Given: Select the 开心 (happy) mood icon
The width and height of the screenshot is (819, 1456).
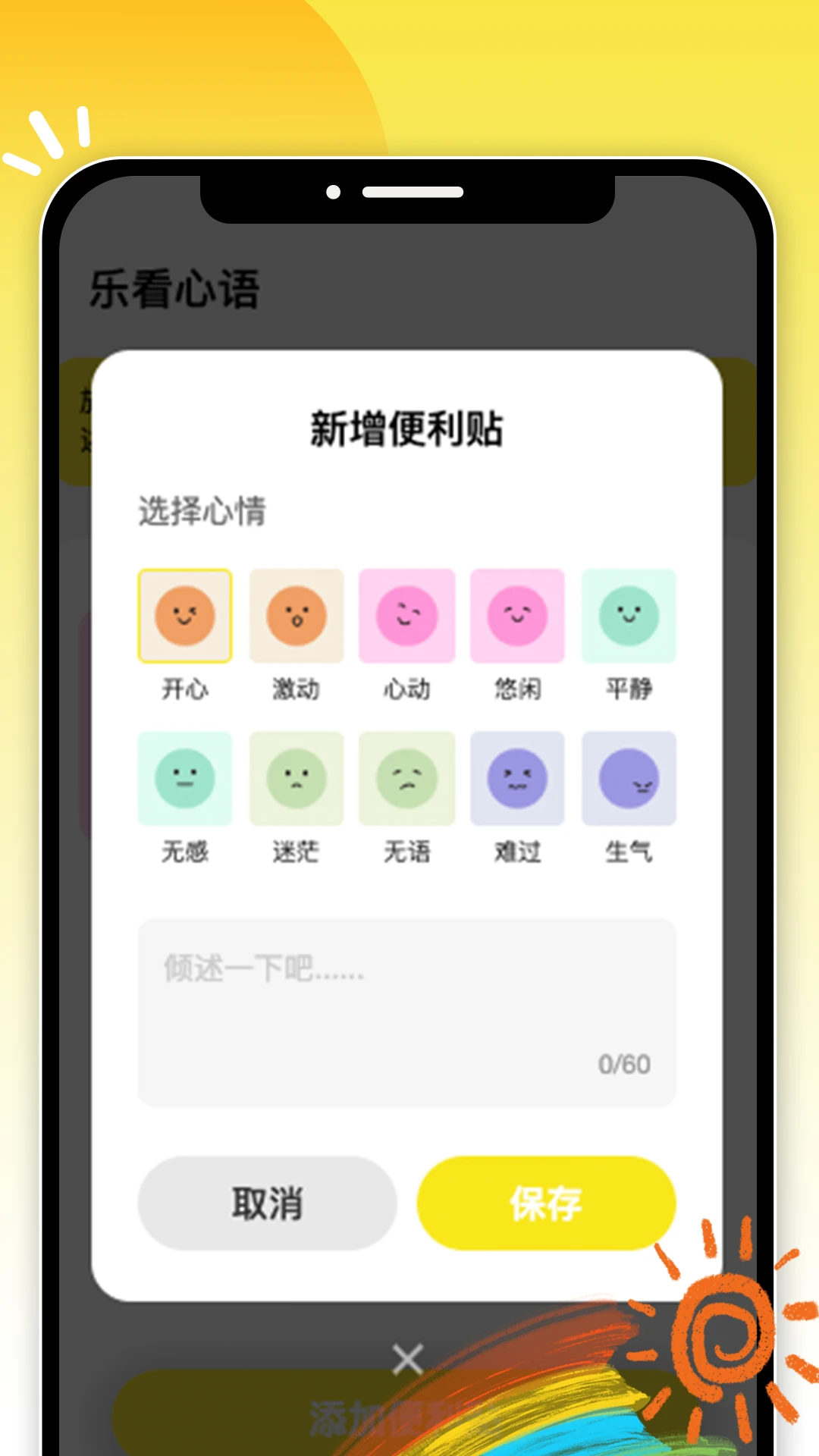Looking at the screenshot, I should [x=185, y=616].
